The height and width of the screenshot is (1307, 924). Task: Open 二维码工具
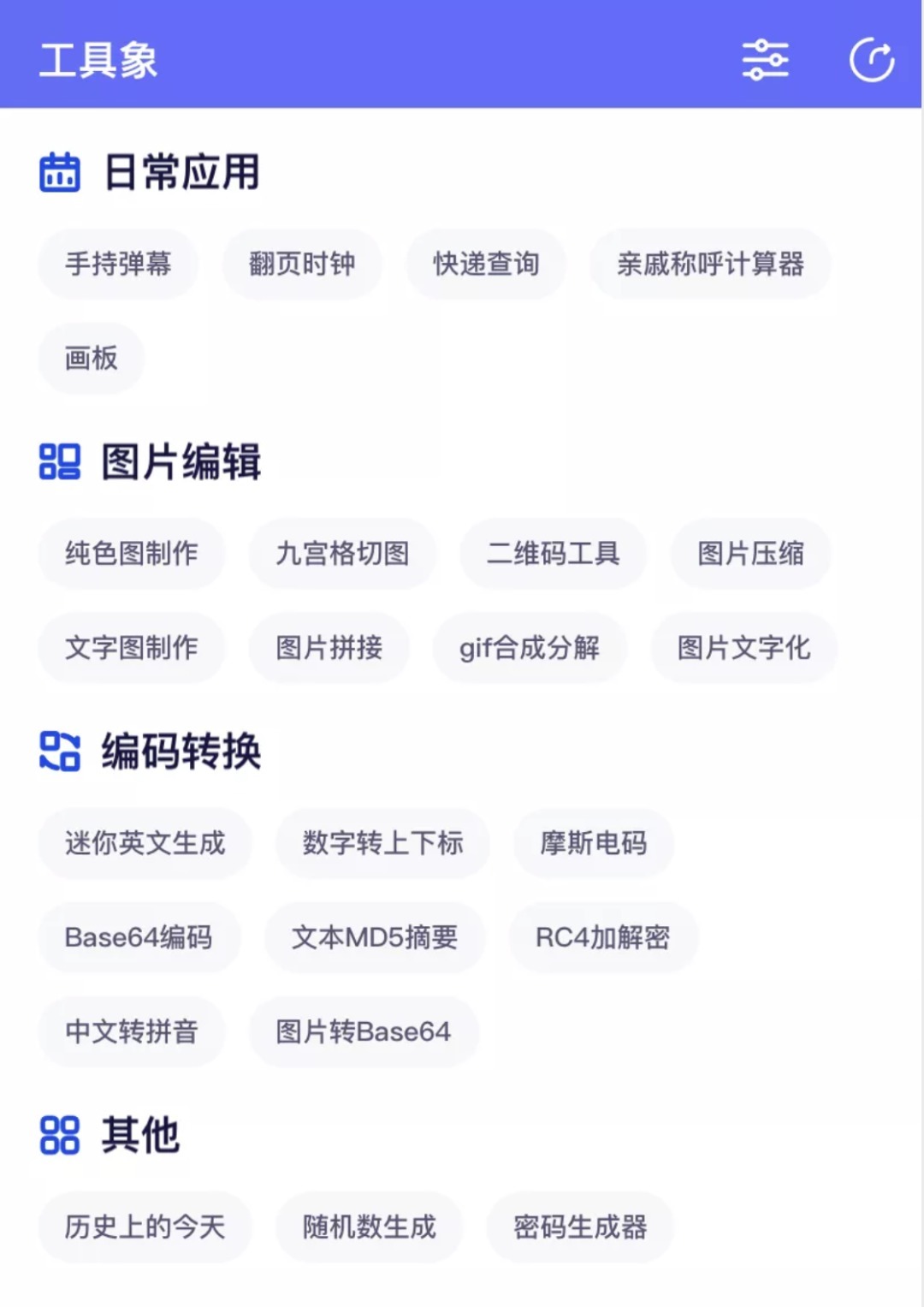pyautogui.click(x=553, y=553)
